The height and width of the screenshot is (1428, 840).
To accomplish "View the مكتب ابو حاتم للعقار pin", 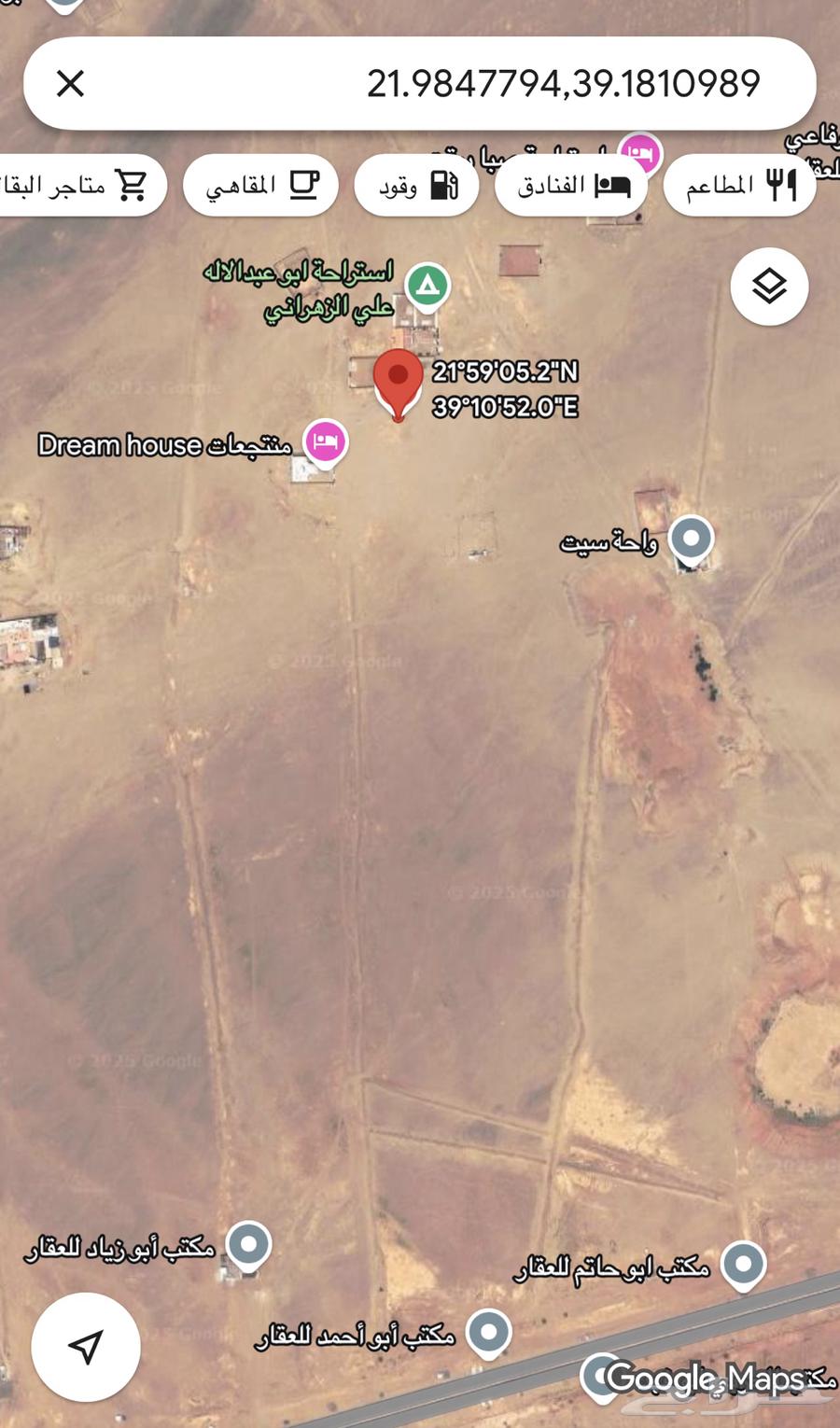I will [743, 1265].
